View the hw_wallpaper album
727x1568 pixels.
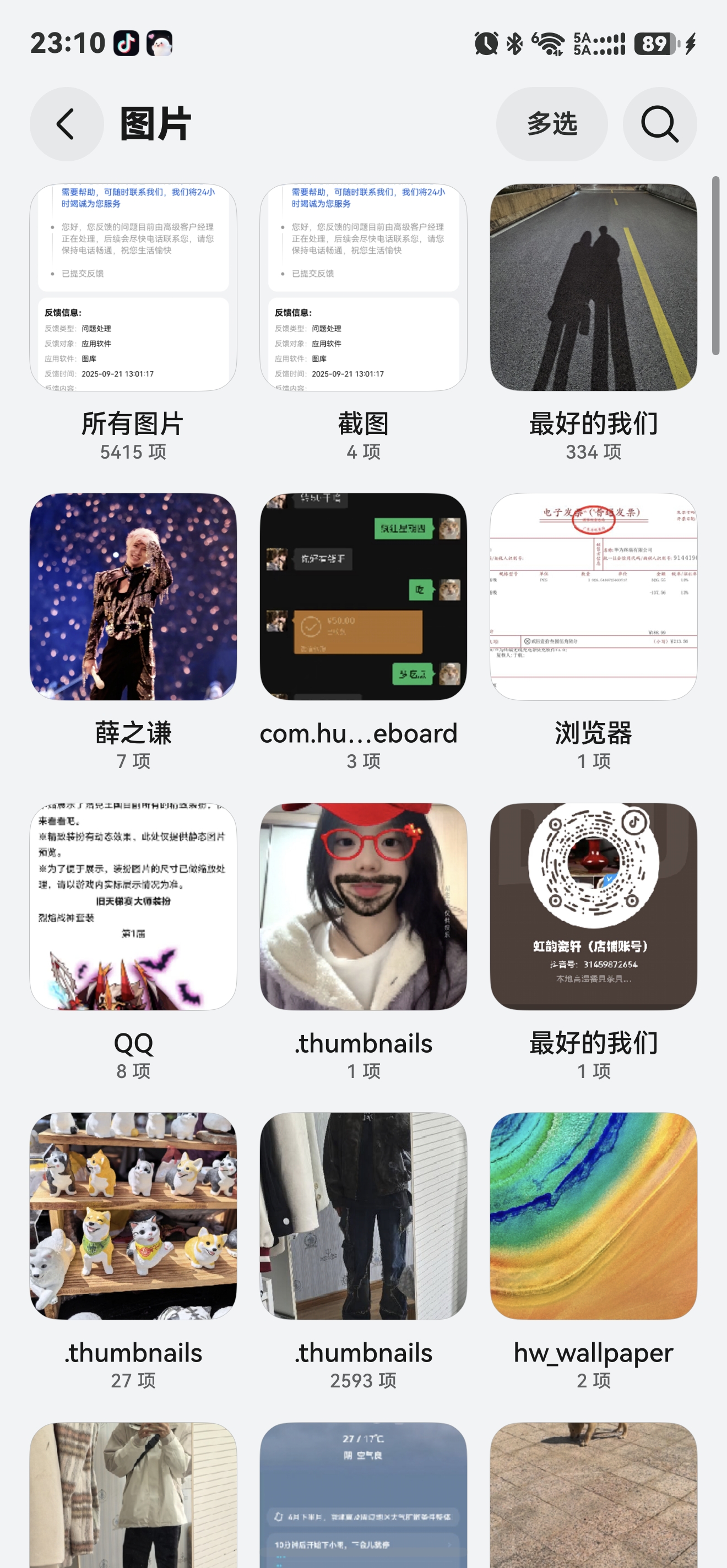593,1216
